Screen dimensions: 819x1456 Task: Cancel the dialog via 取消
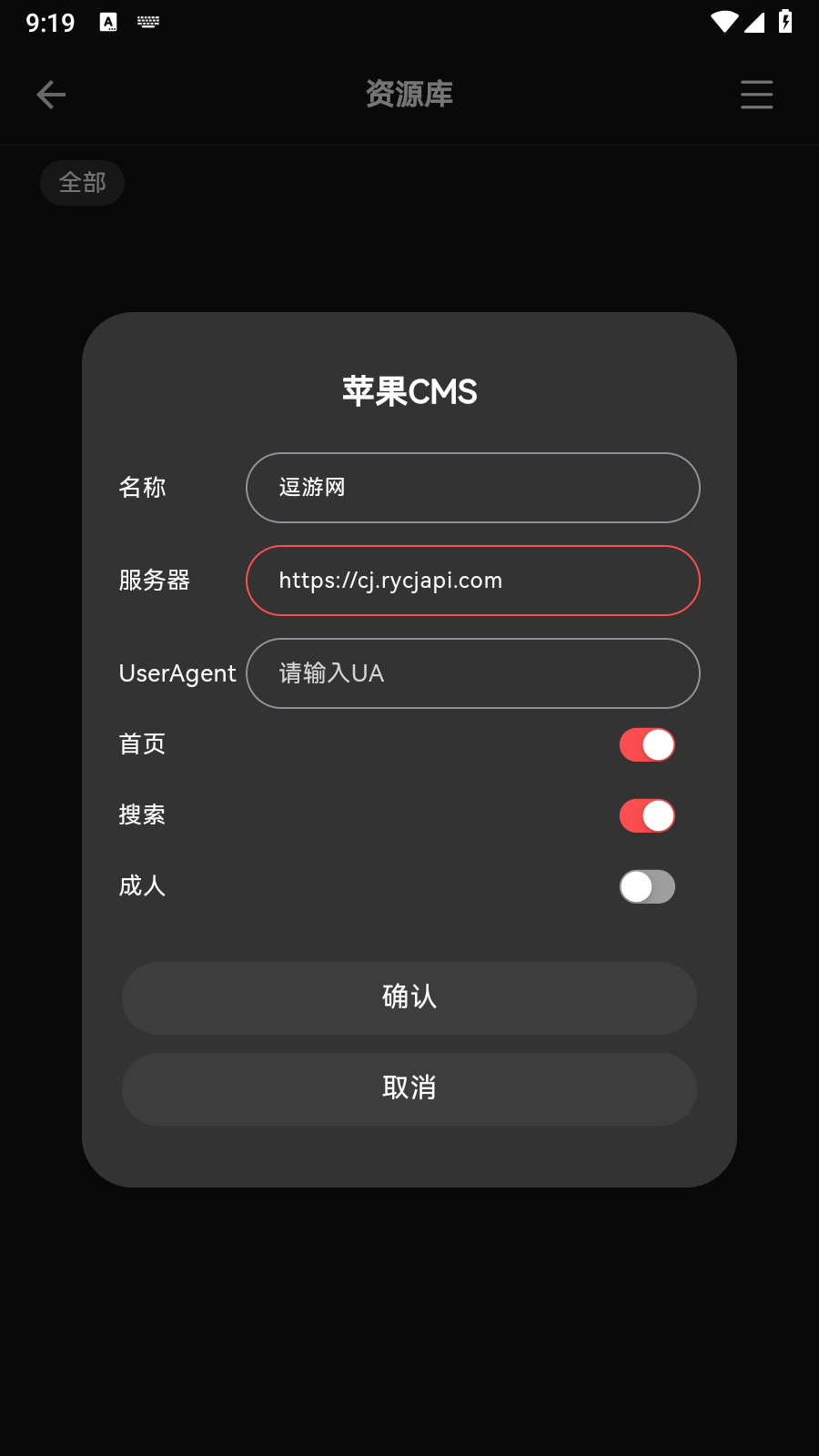(409, 1088)
